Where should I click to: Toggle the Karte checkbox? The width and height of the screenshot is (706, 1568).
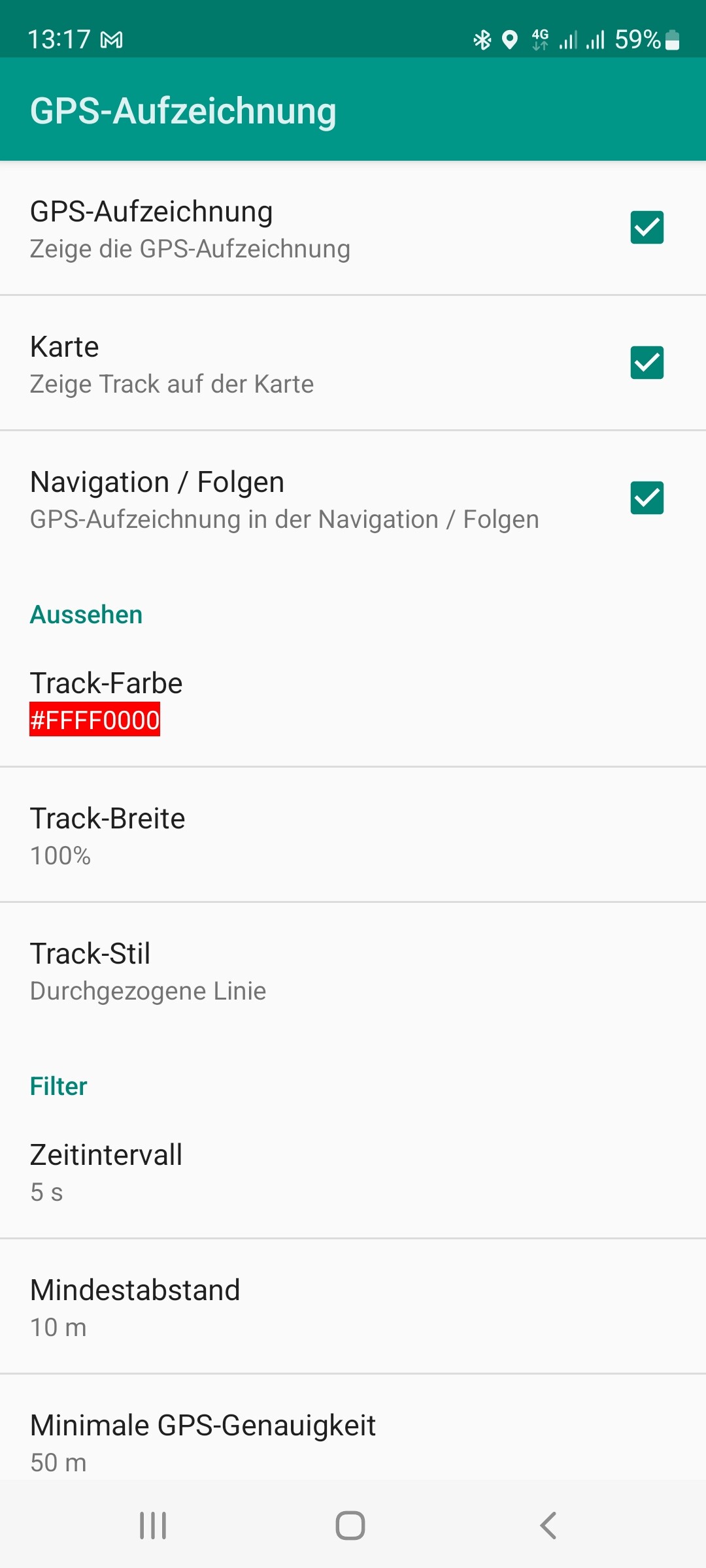(x=647, y=363)
